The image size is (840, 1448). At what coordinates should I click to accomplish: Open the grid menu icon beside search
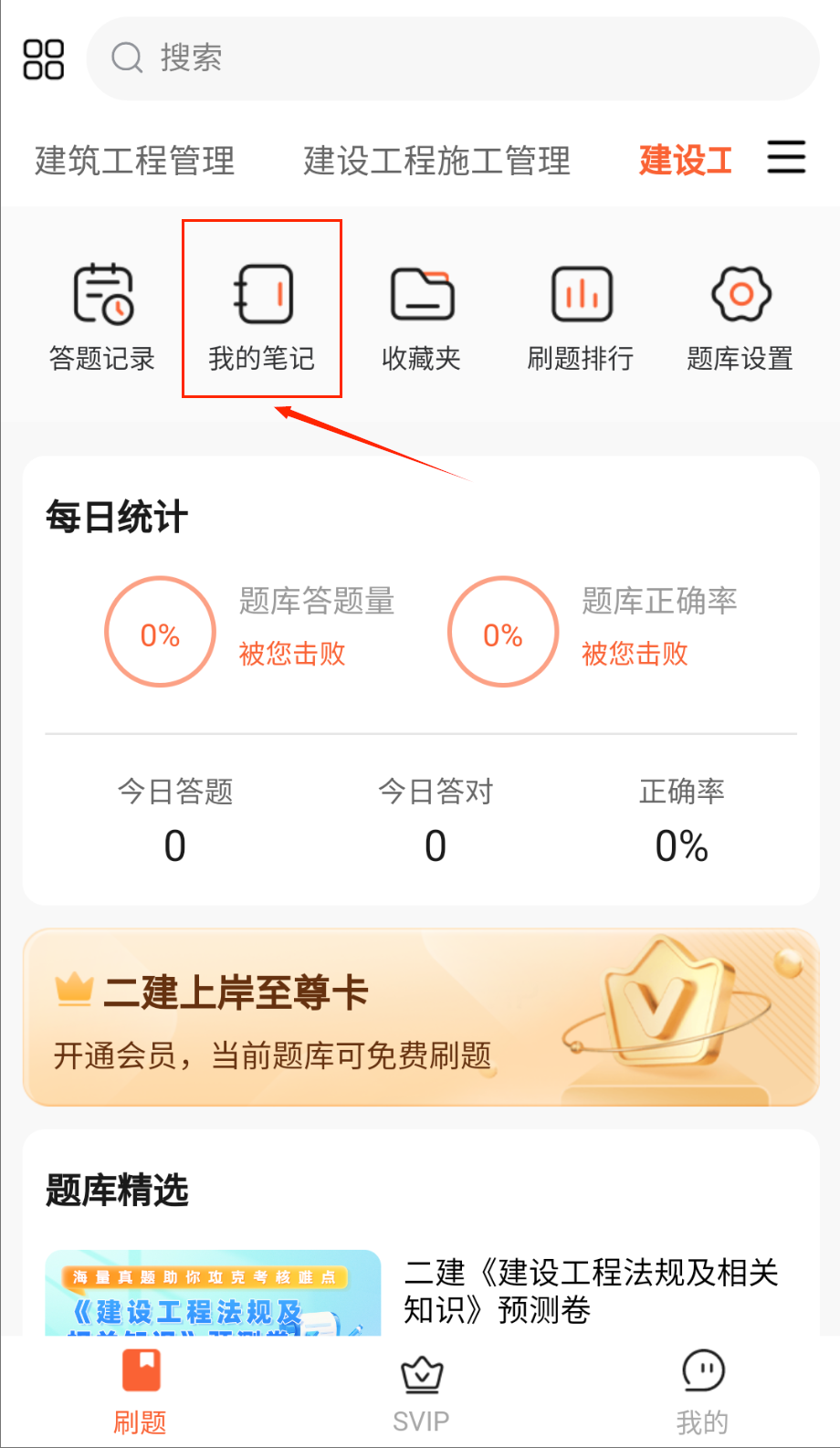43,59
